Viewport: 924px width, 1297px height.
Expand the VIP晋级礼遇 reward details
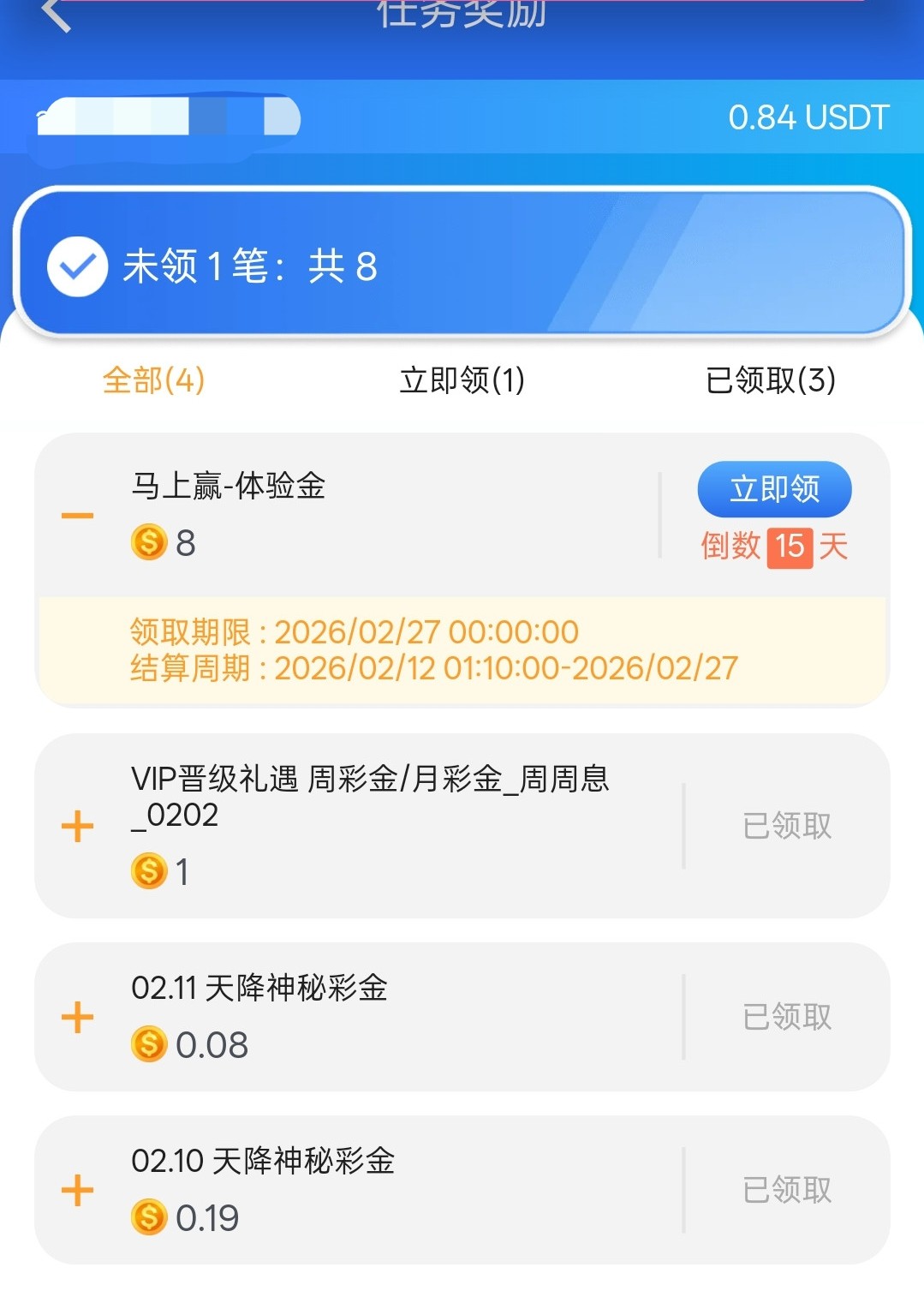[x=77, y=826]
